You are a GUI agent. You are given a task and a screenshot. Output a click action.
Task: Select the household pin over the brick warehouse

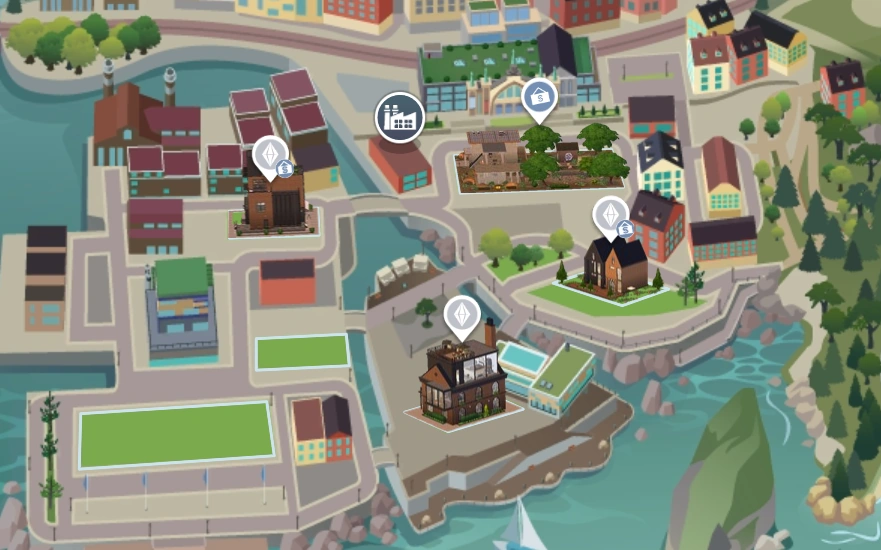pos(268,156)
